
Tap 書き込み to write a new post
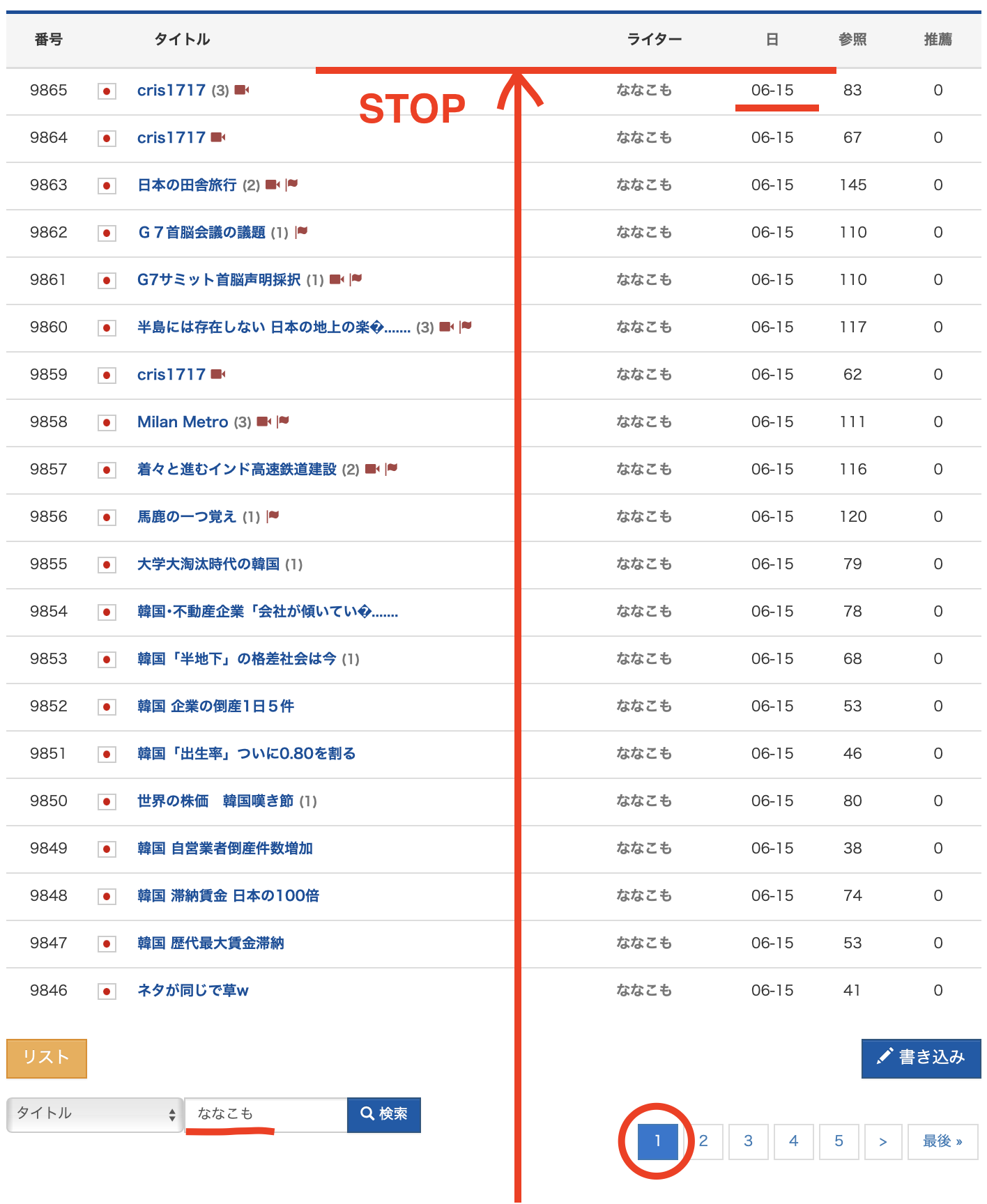click(921, 1058)
